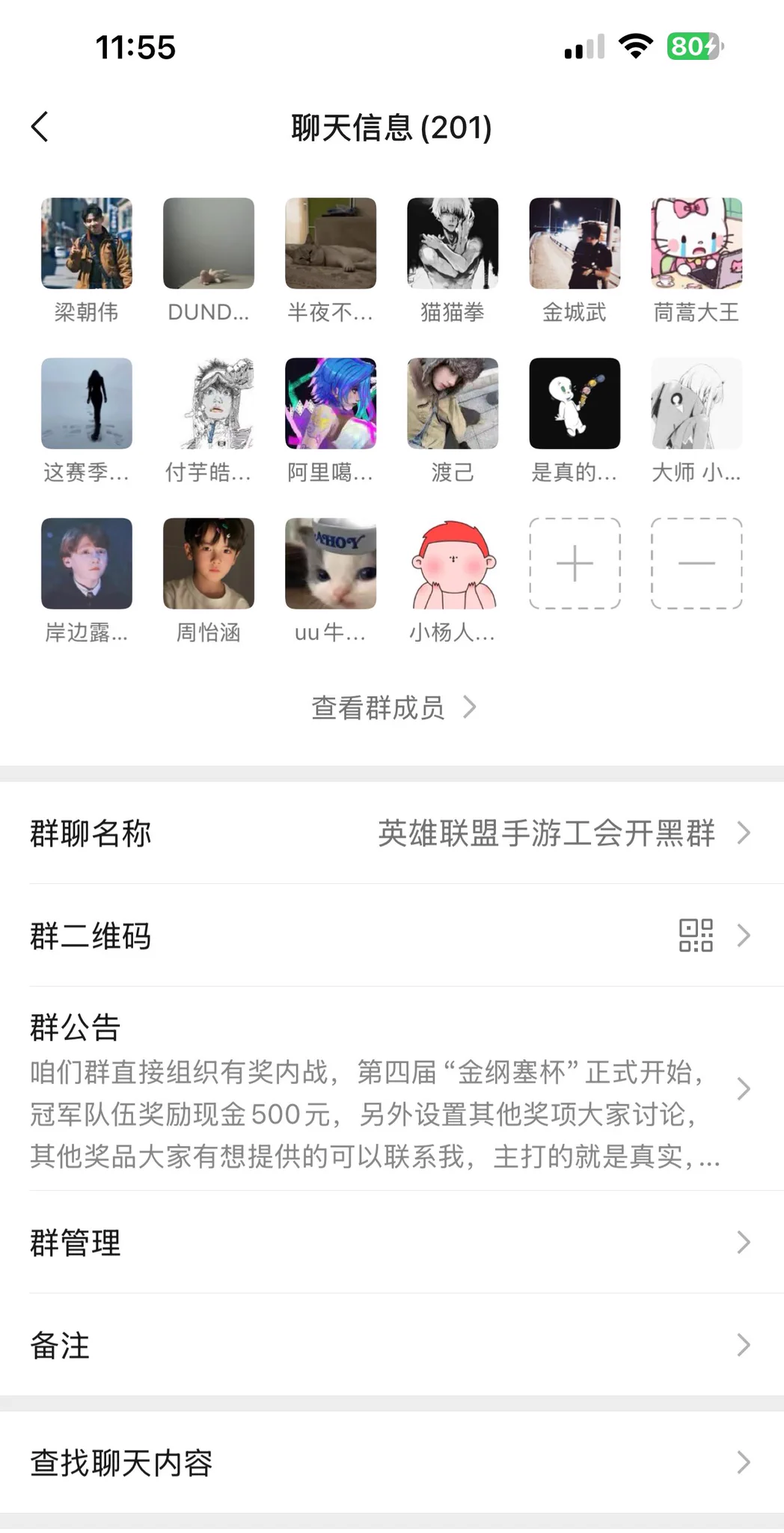Open the 群二维码 row

point(392,936)
